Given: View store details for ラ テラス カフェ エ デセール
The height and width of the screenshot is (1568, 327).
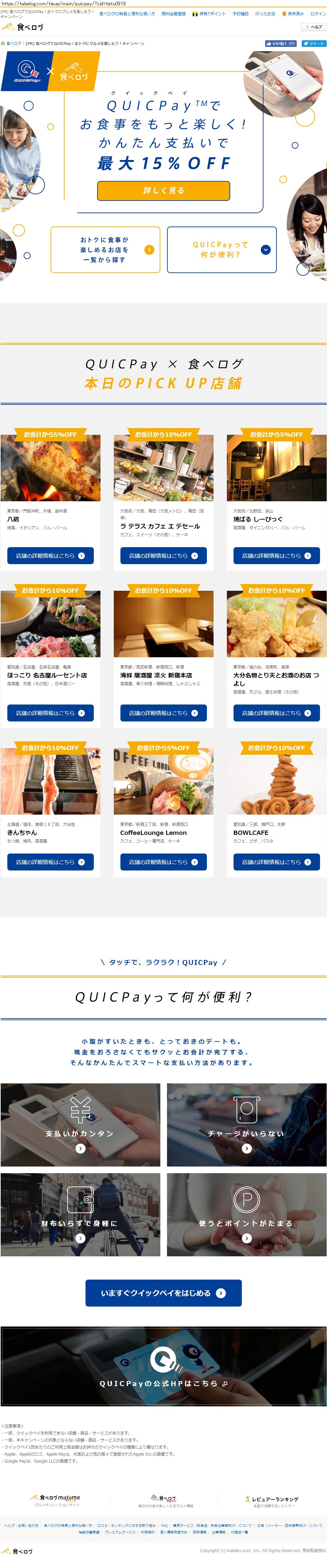Looking at the screenshot, I should (163, 556).
